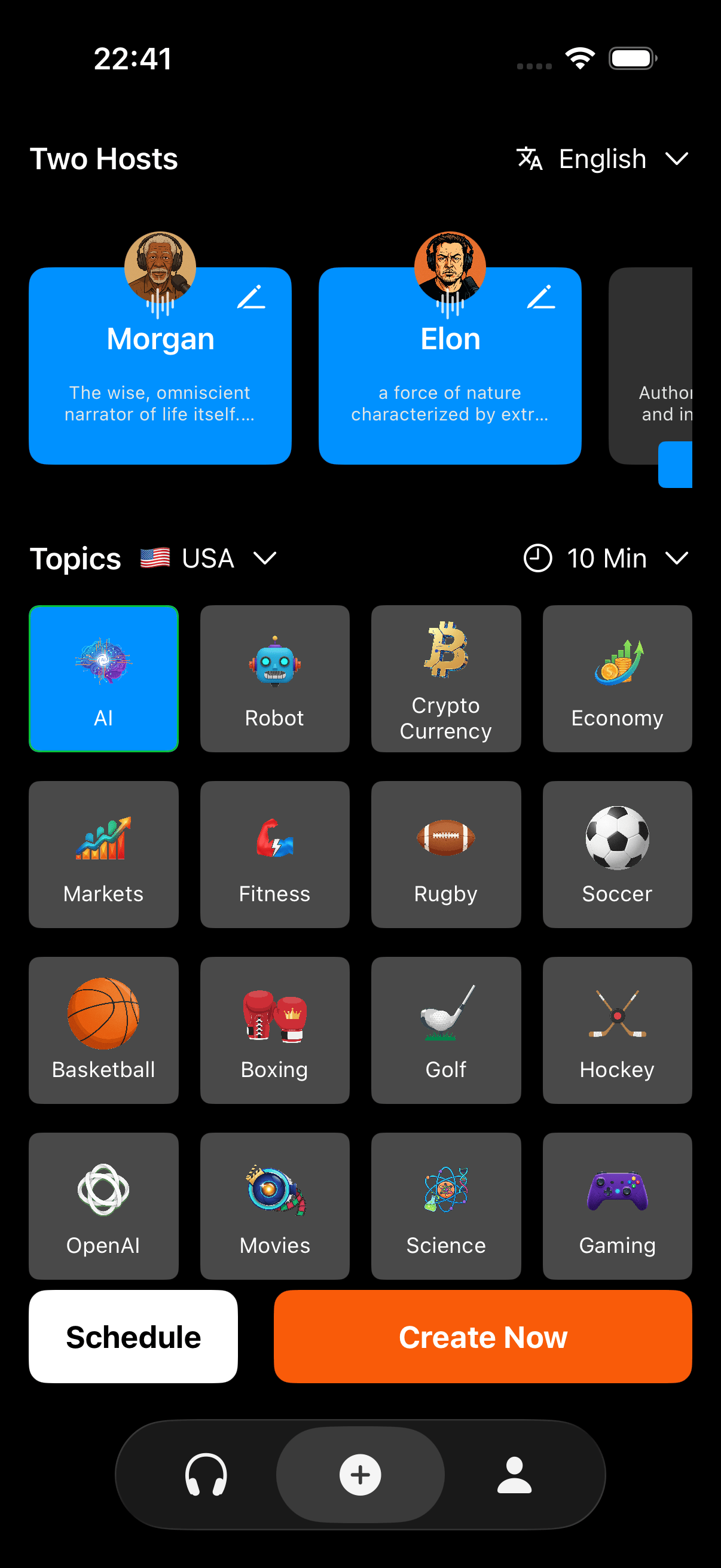Select the Gaming topic tile

pyautogui.click(x=617, y=1205)
